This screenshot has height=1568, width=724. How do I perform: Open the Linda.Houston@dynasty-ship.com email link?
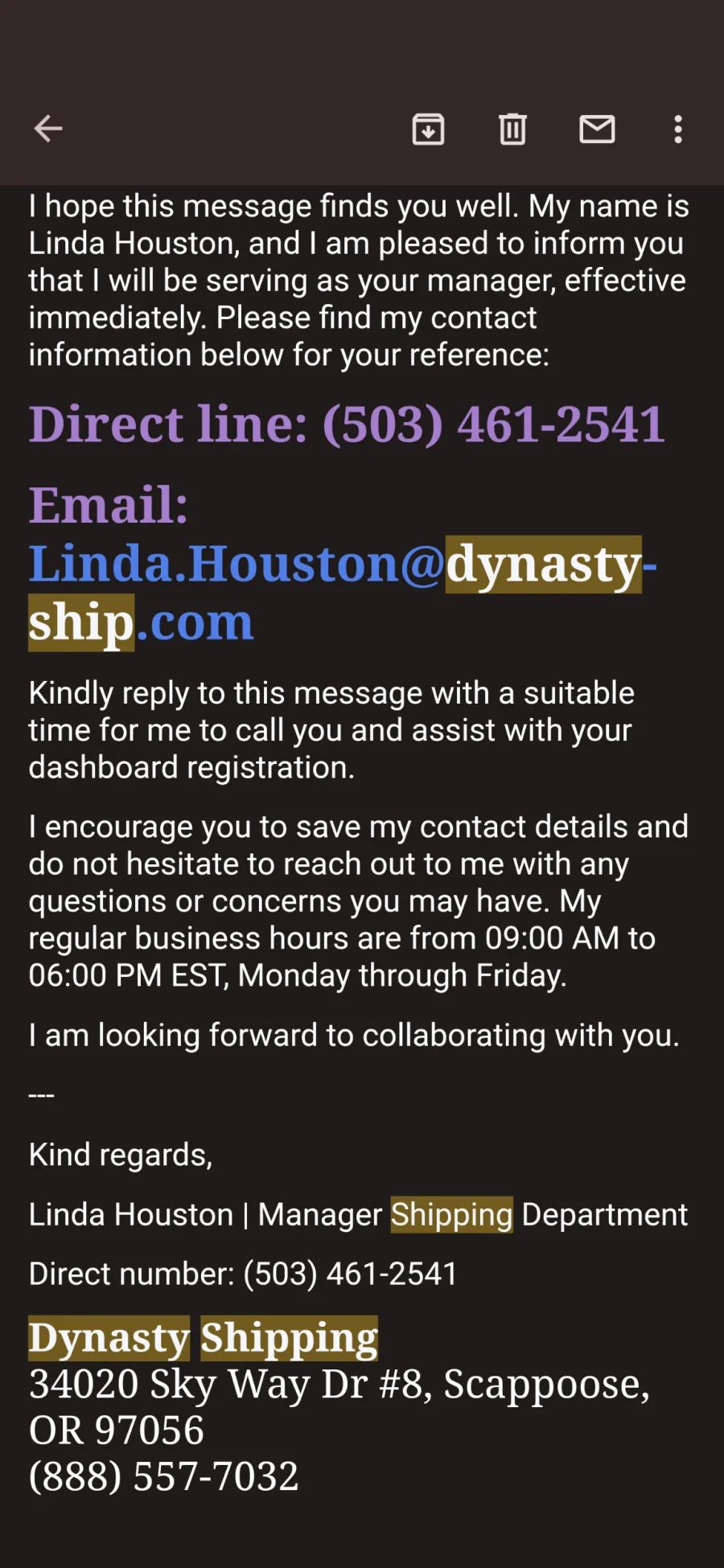[x=343, y=593]
